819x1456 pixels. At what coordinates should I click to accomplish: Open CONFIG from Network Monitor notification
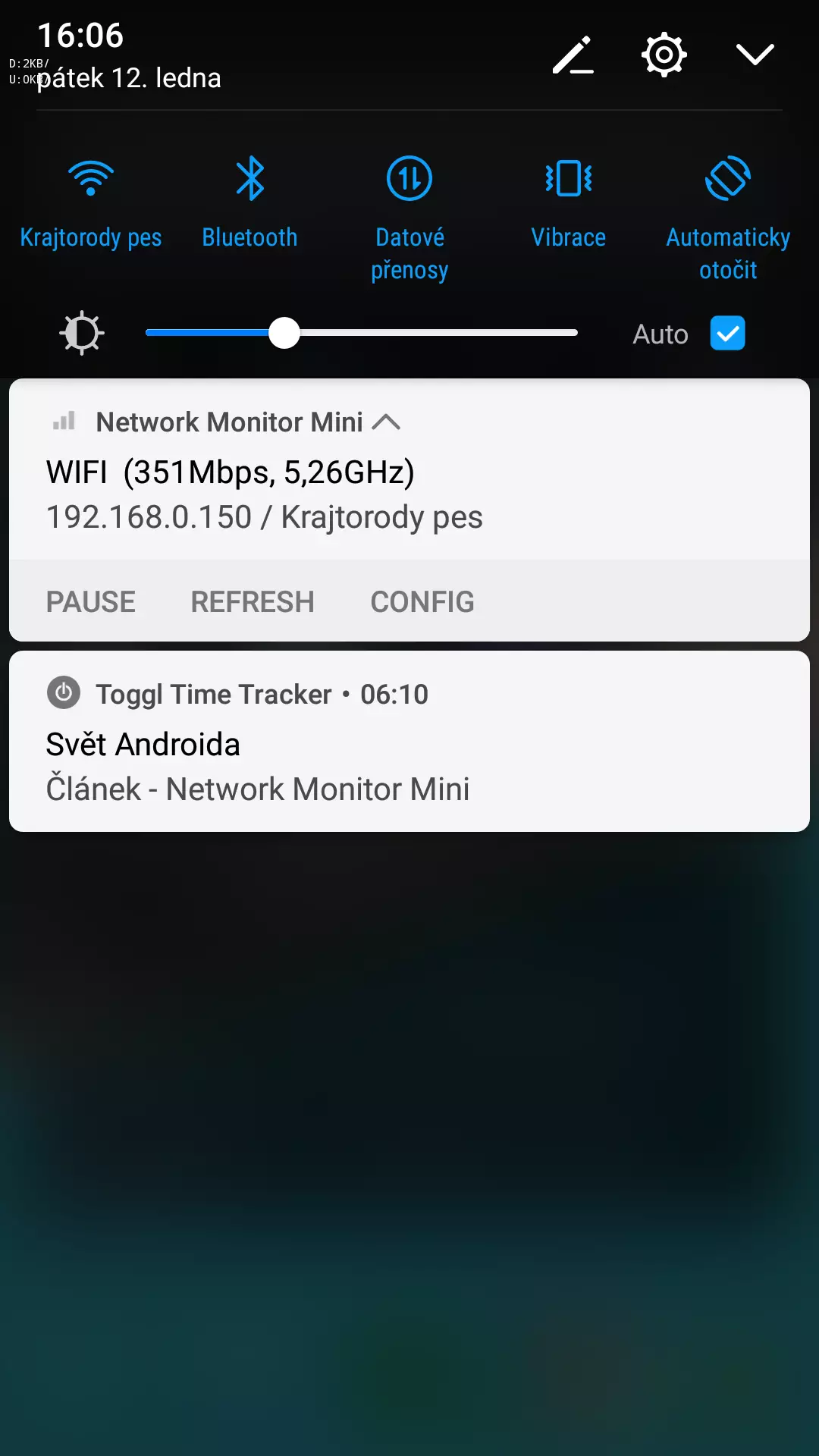(422, 602)
